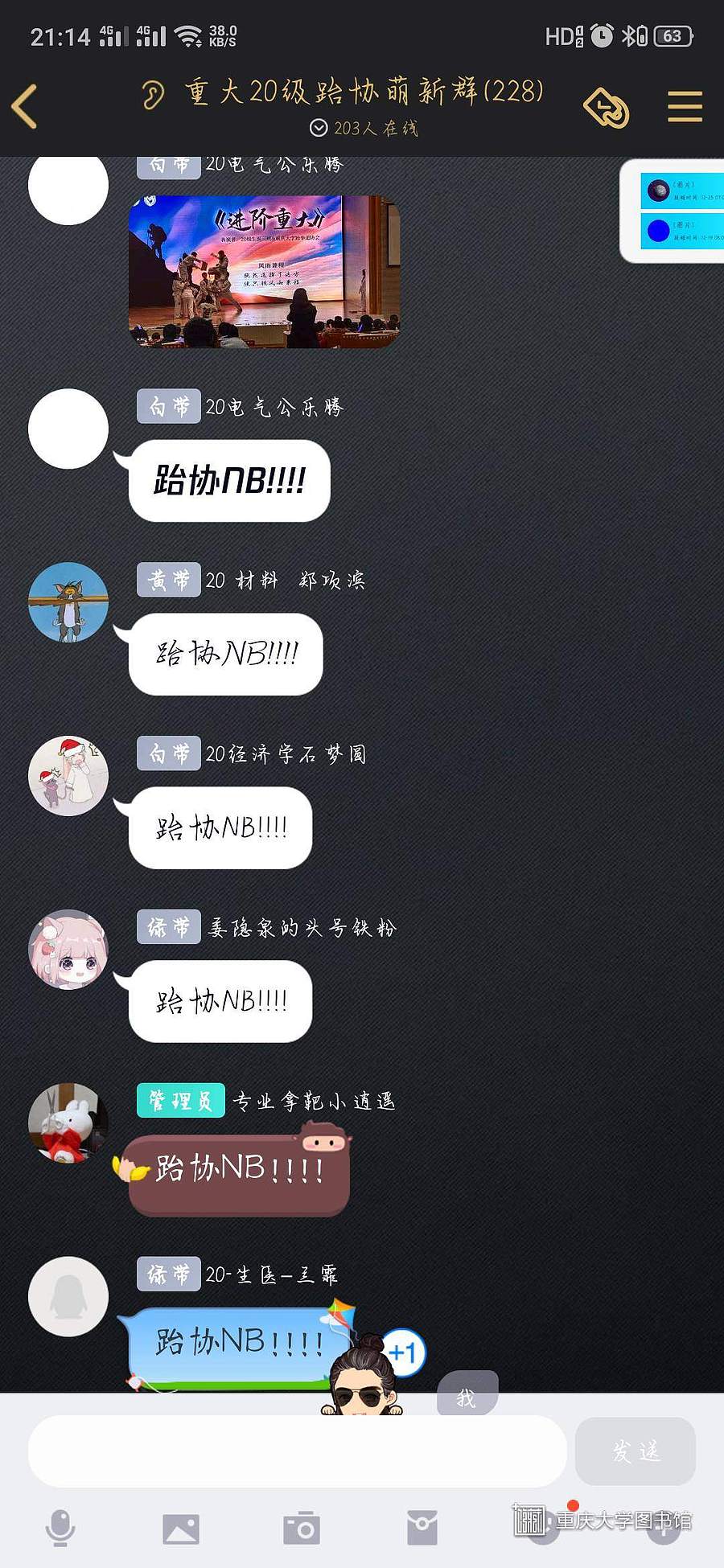Go back from the group chat

click(x=26, y=106)
